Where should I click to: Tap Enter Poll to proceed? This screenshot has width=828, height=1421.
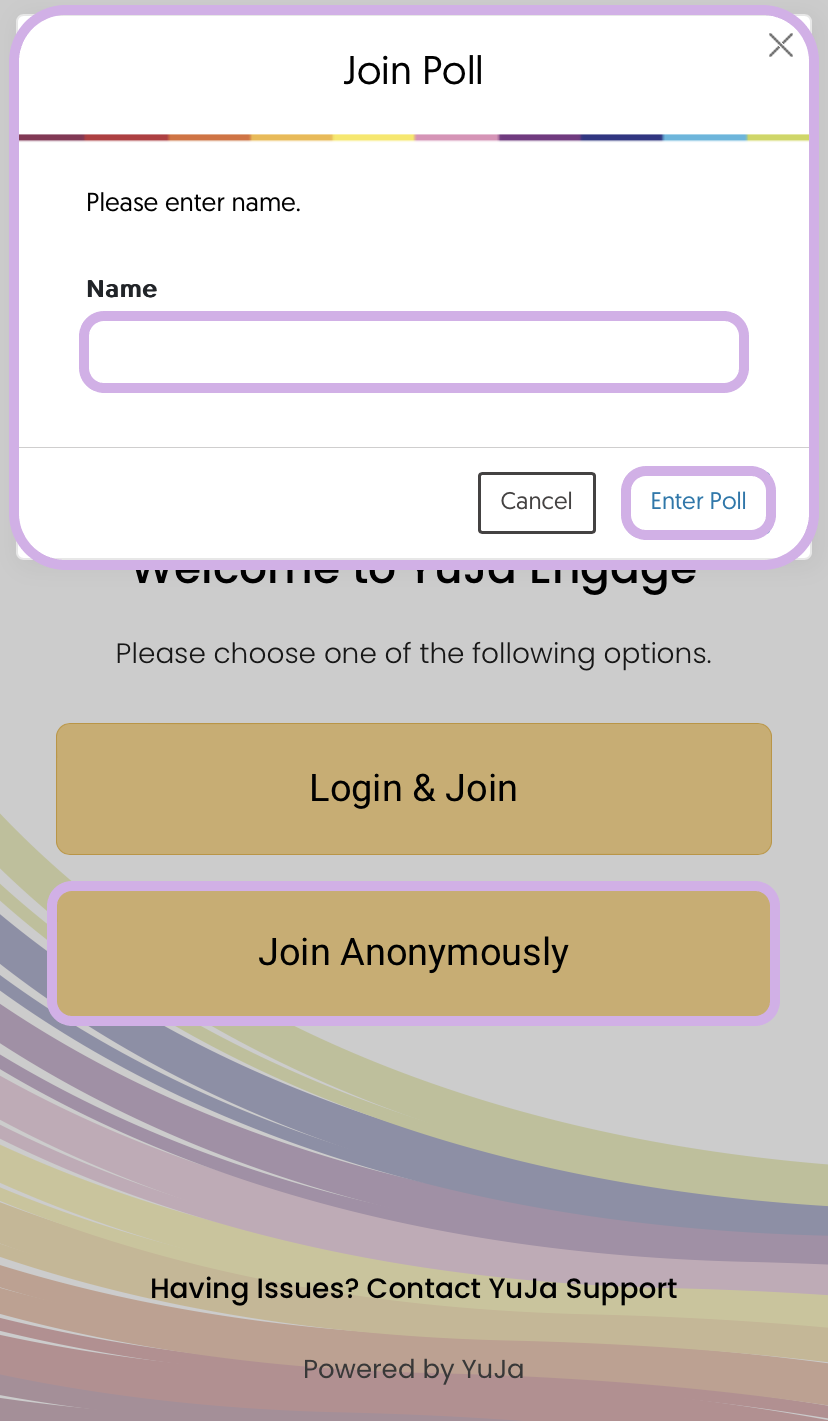699,502
